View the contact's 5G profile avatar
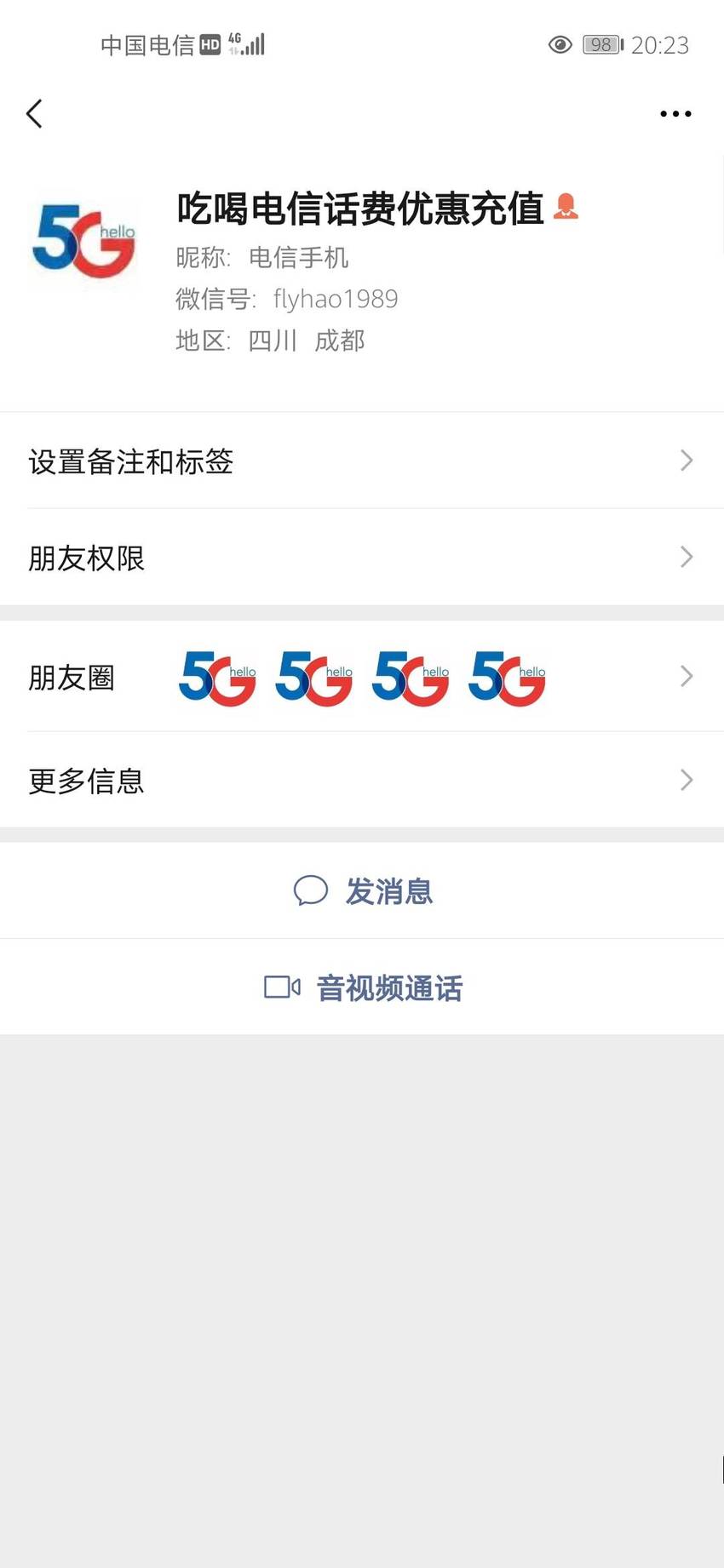The image size is (724, 1568). click(83, 242)
